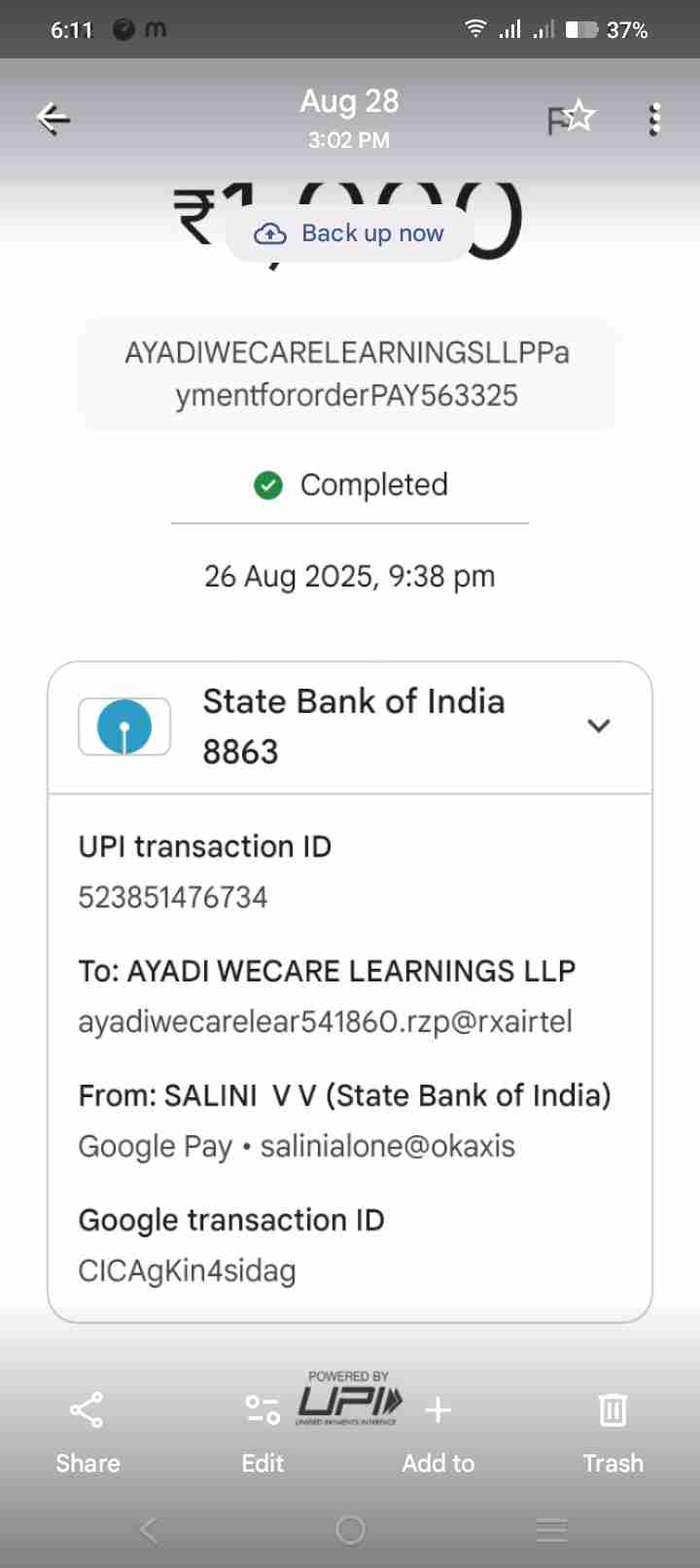Open the Edit tools
Viewport: 700px width, 1568px height.
point(262,1430)
